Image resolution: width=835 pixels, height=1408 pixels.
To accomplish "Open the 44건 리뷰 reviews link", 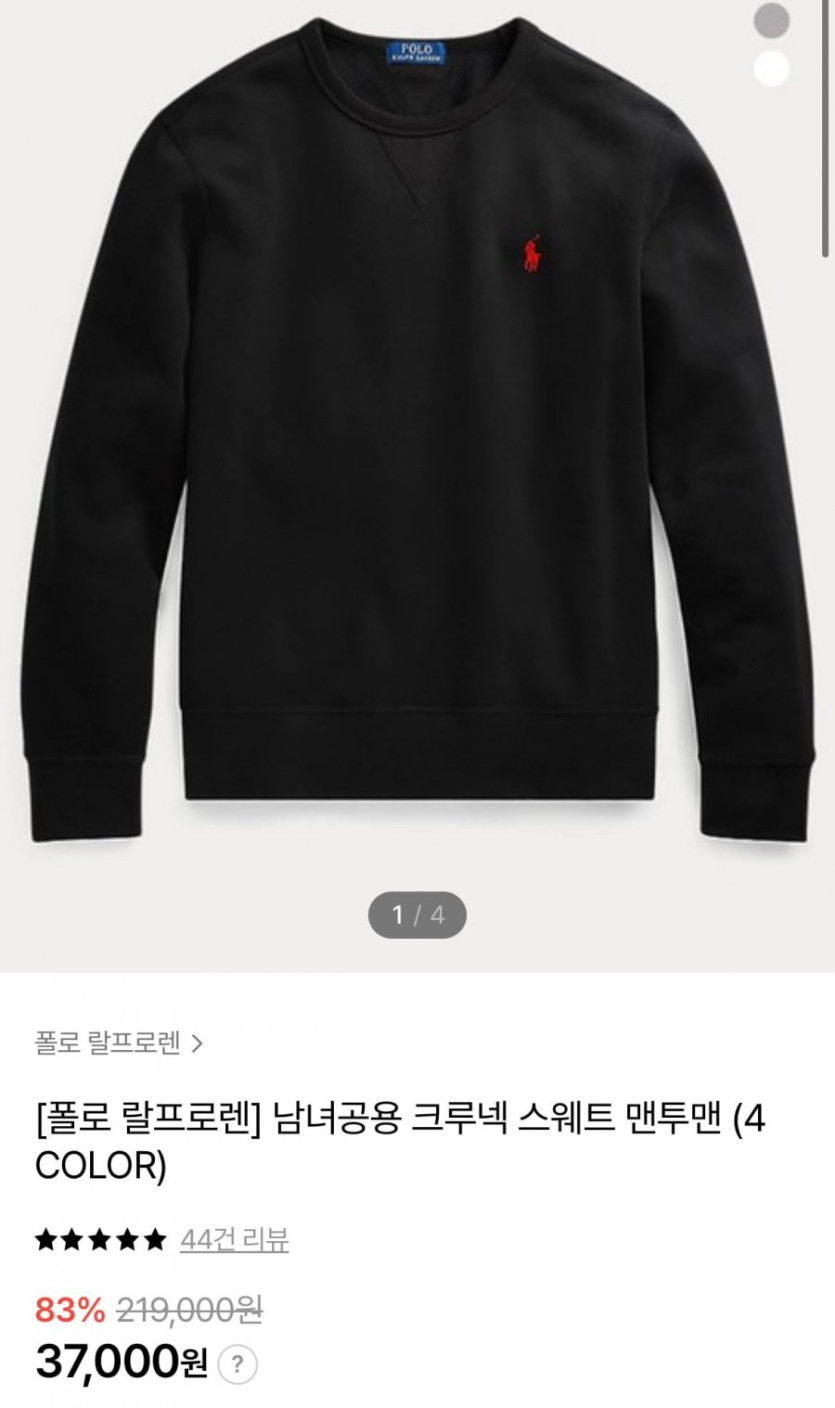I will [x=234, y=1240].
